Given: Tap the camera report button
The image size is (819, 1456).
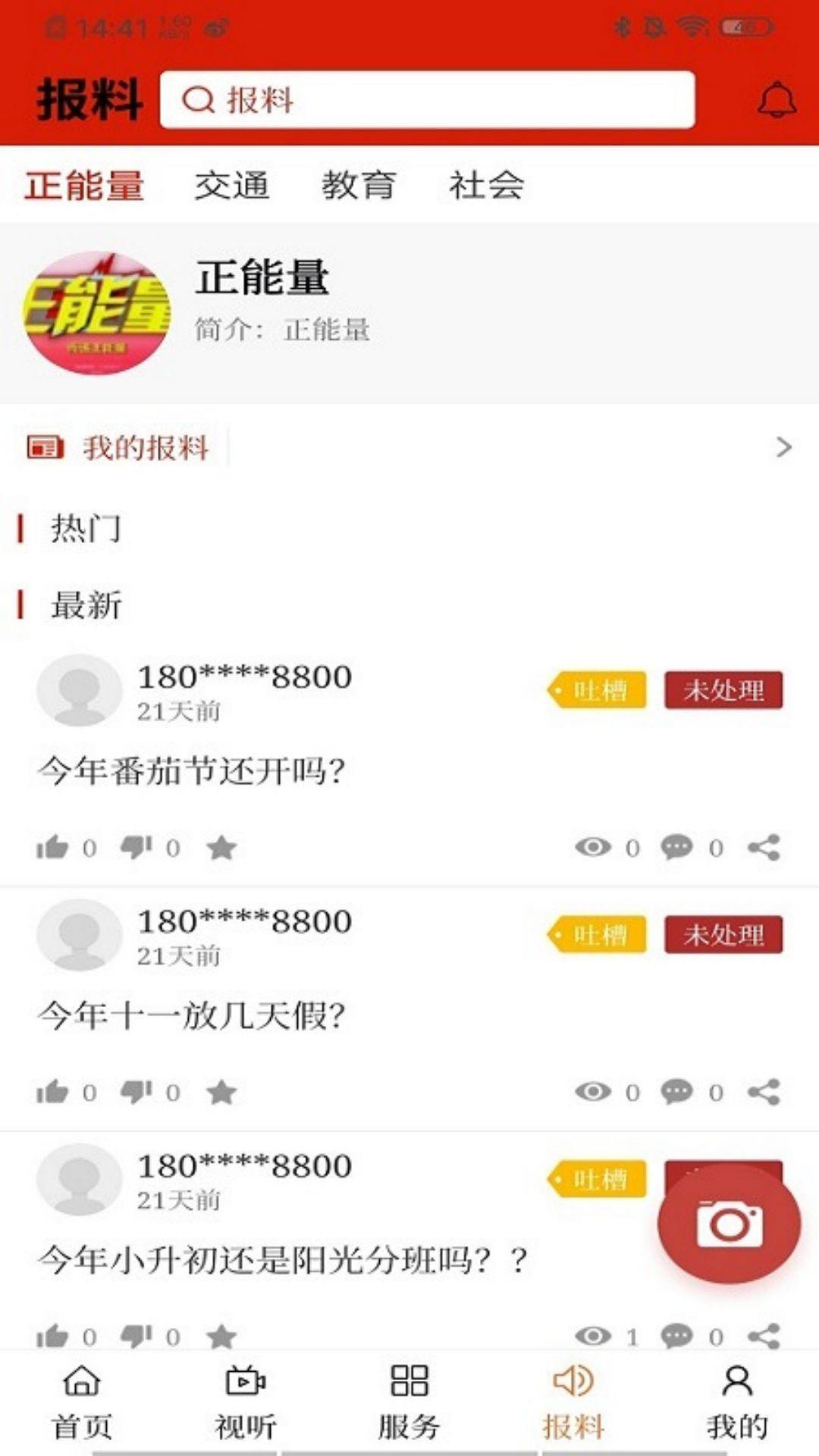Looking at the screenshot, I should click(728, 1221).
